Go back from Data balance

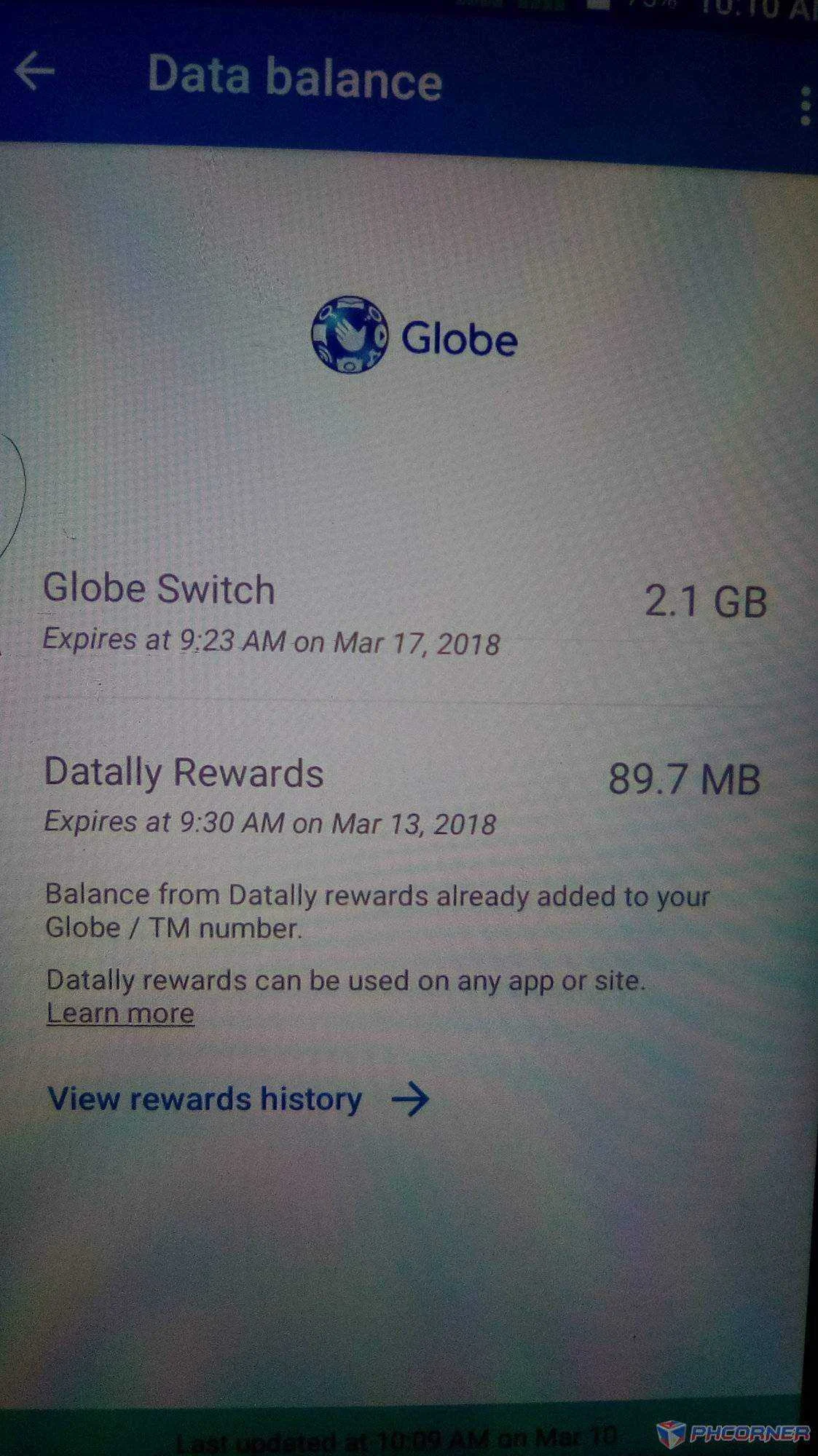[34, 71]
